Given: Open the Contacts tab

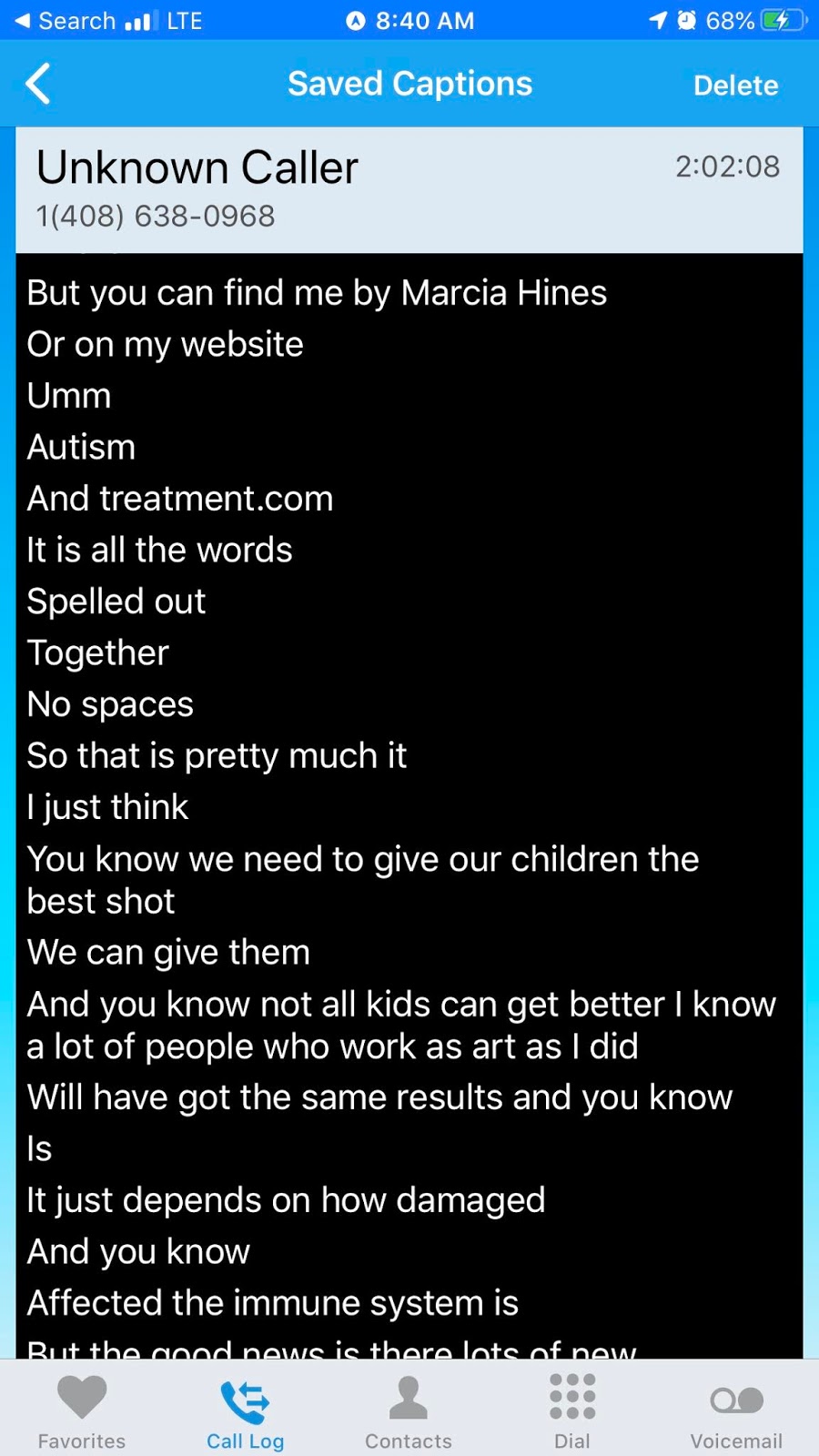Looking at the screenshot, I should (x=409, y=1410).
